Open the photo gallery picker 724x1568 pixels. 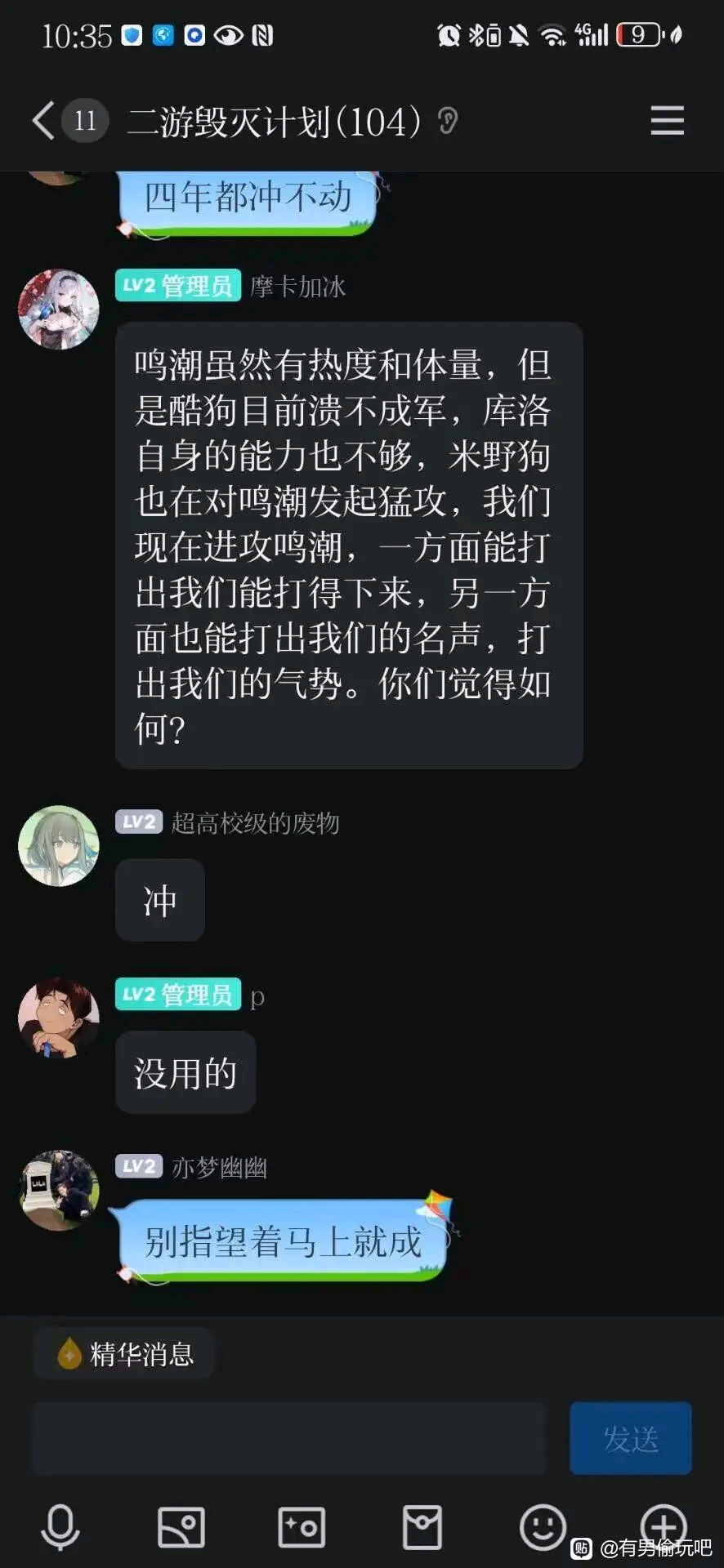click(x=181, y=1527)
